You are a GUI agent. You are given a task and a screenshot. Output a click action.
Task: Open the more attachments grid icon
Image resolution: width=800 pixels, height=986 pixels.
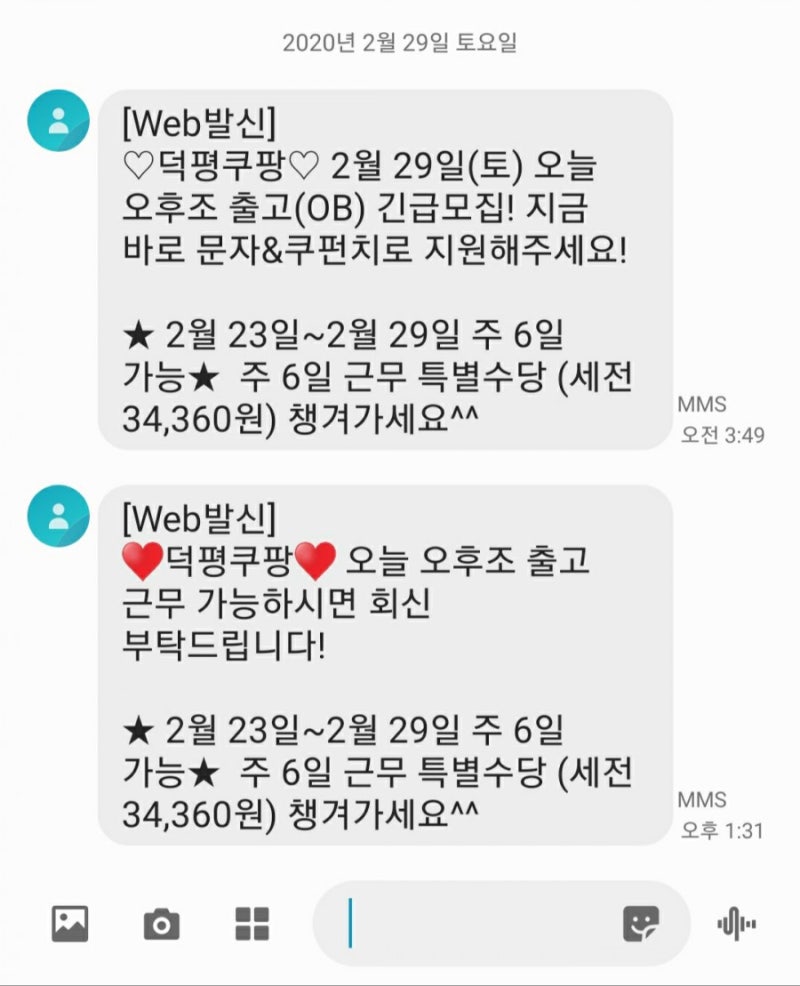click(x=252, y=923)
